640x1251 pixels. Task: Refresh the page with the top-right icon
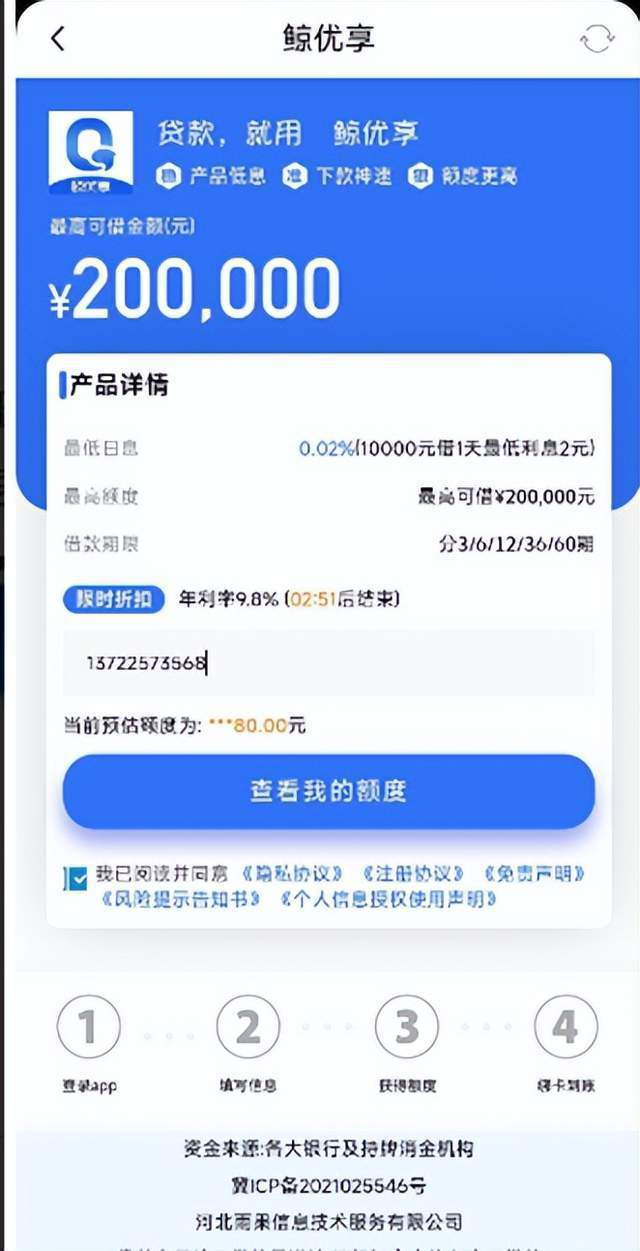pos(597,39)
